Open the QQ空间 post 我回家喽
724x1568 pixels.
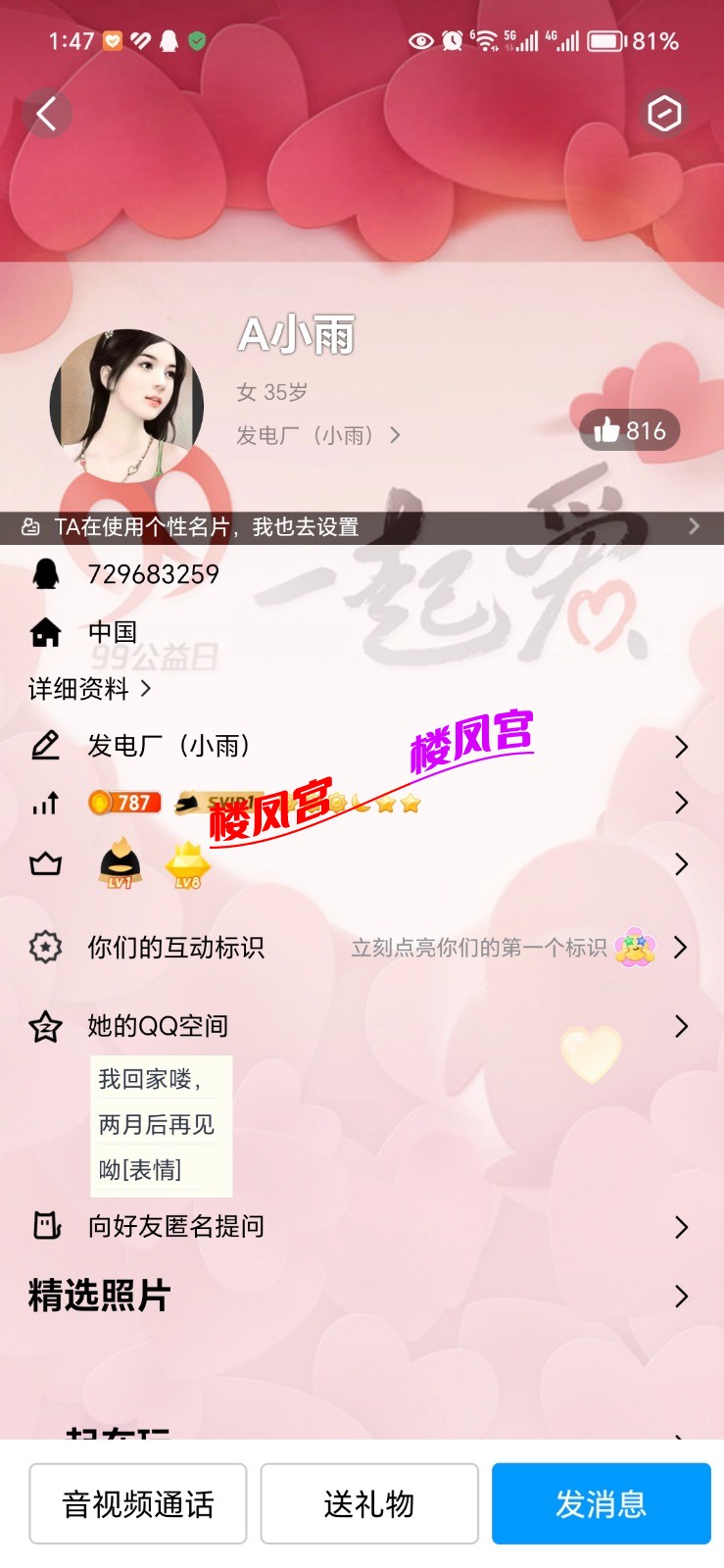(161, 1125)
